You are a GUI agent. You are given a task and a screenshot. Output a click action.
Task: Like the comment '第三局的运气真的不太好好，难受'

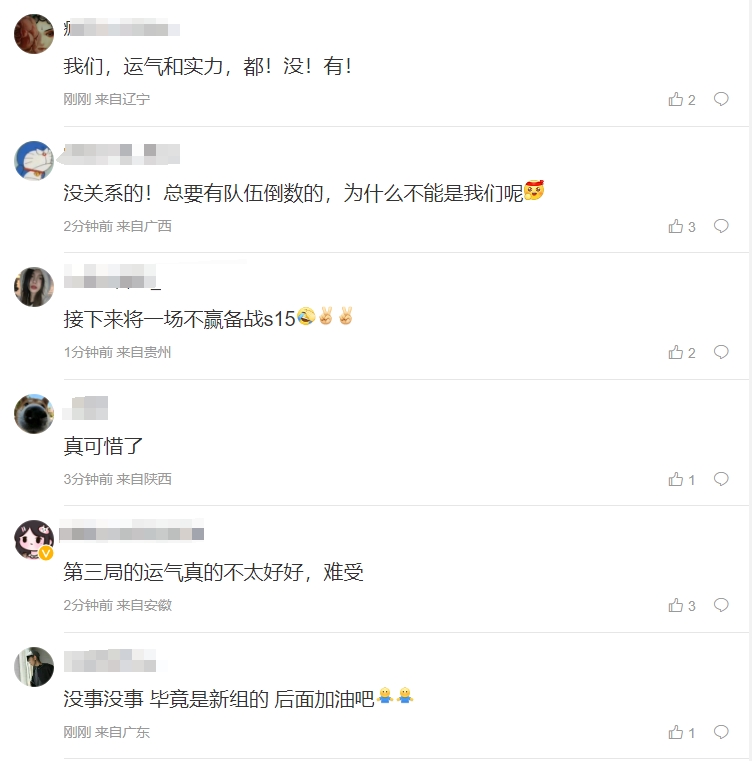tap(676, 605)
